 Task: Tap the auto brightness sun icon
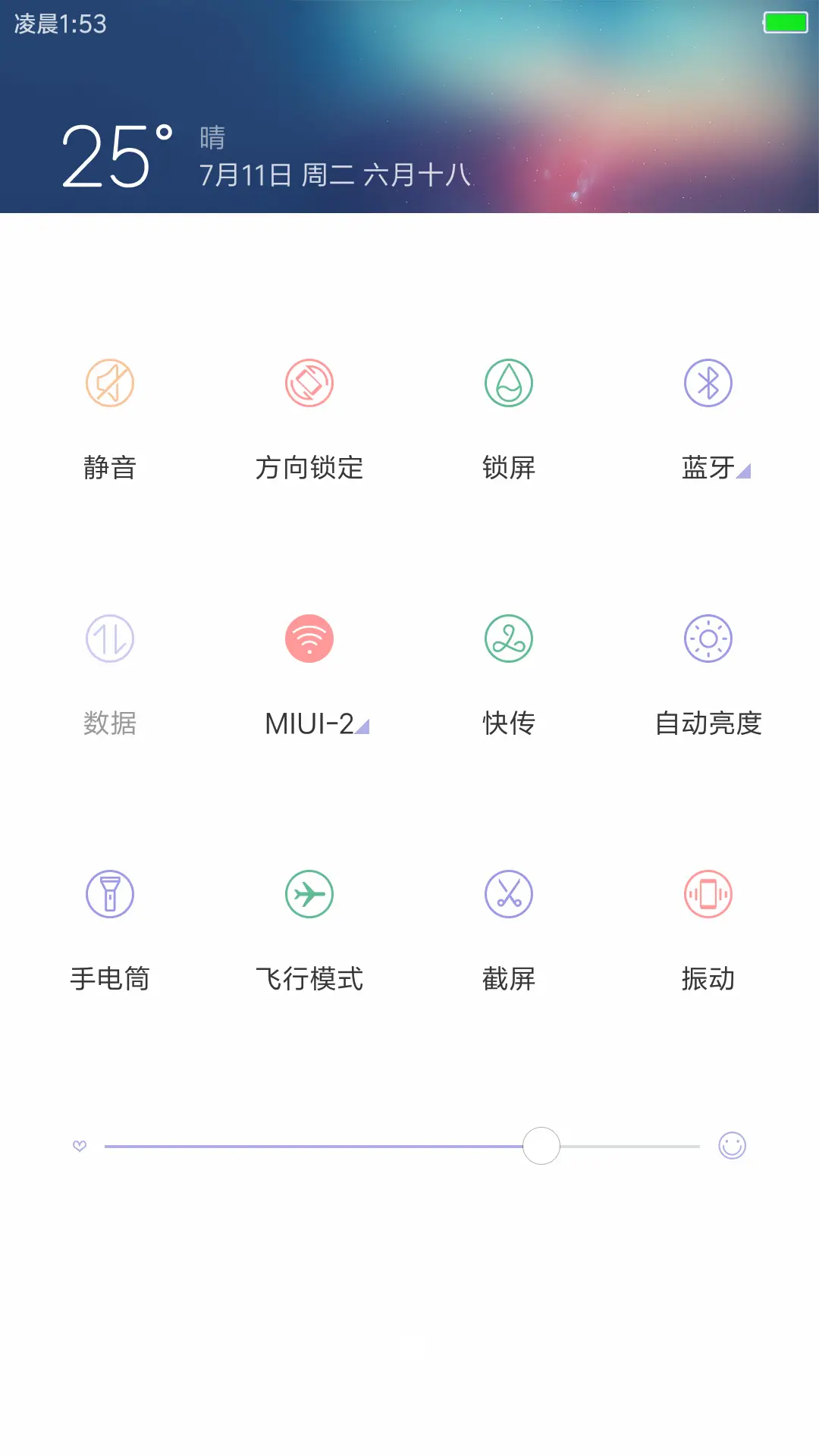click(x=708, y=639)
